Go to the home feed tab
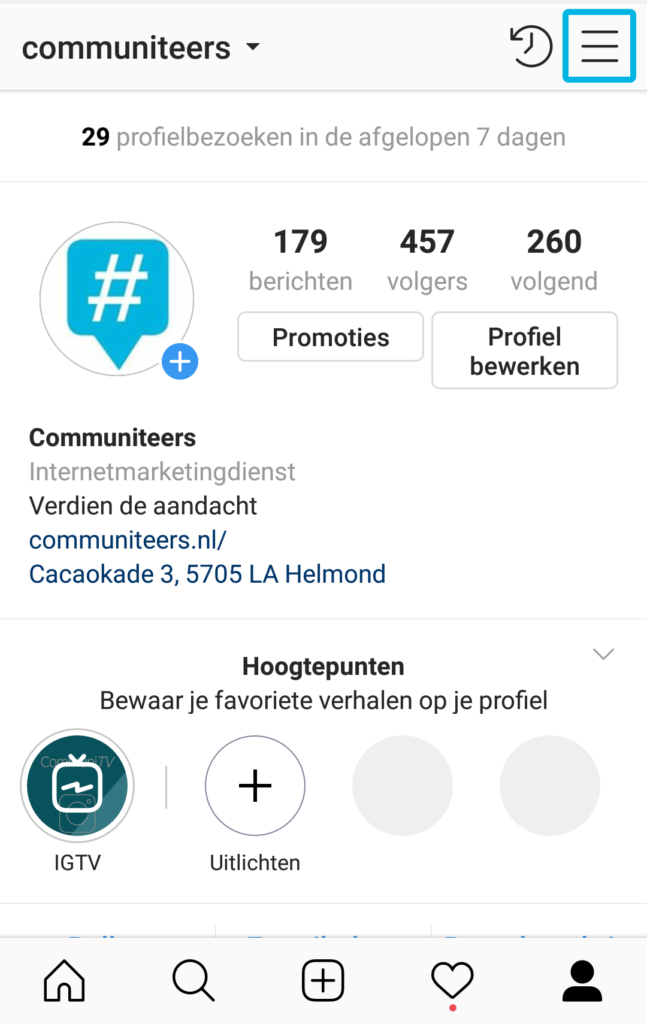Viewport: 647px width, 1024px height. coord(65,981)
